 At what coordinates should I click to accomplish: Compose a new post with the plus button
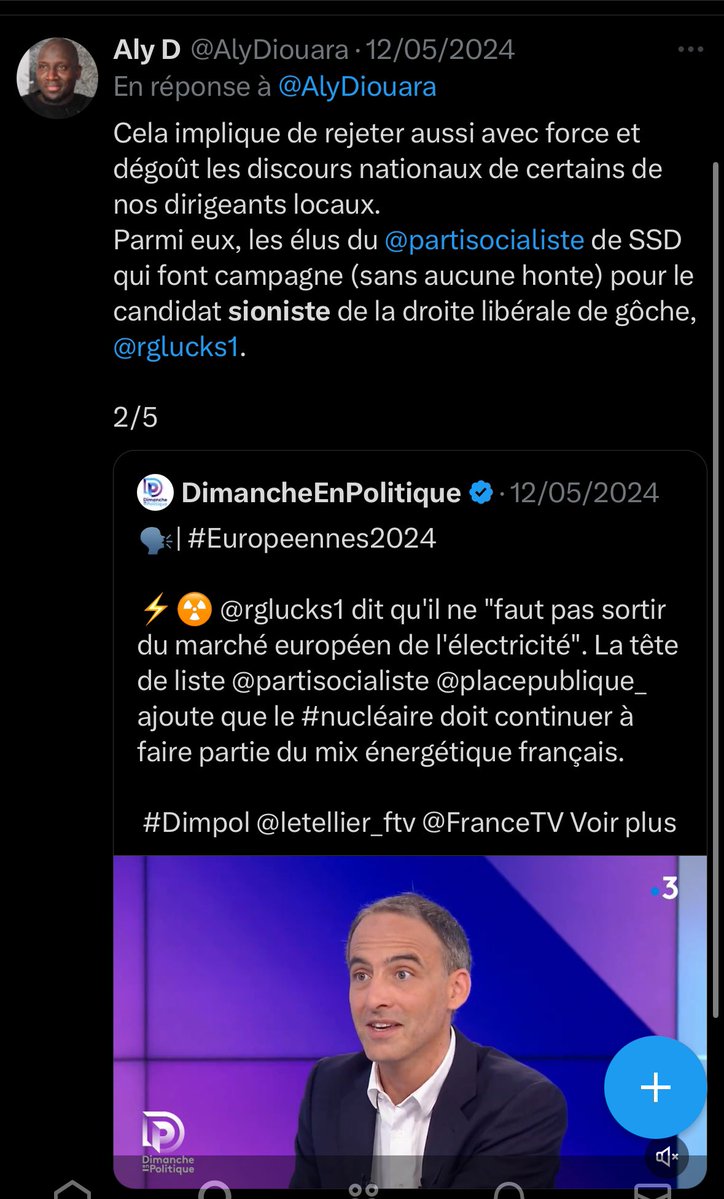tap(655, 1087)
